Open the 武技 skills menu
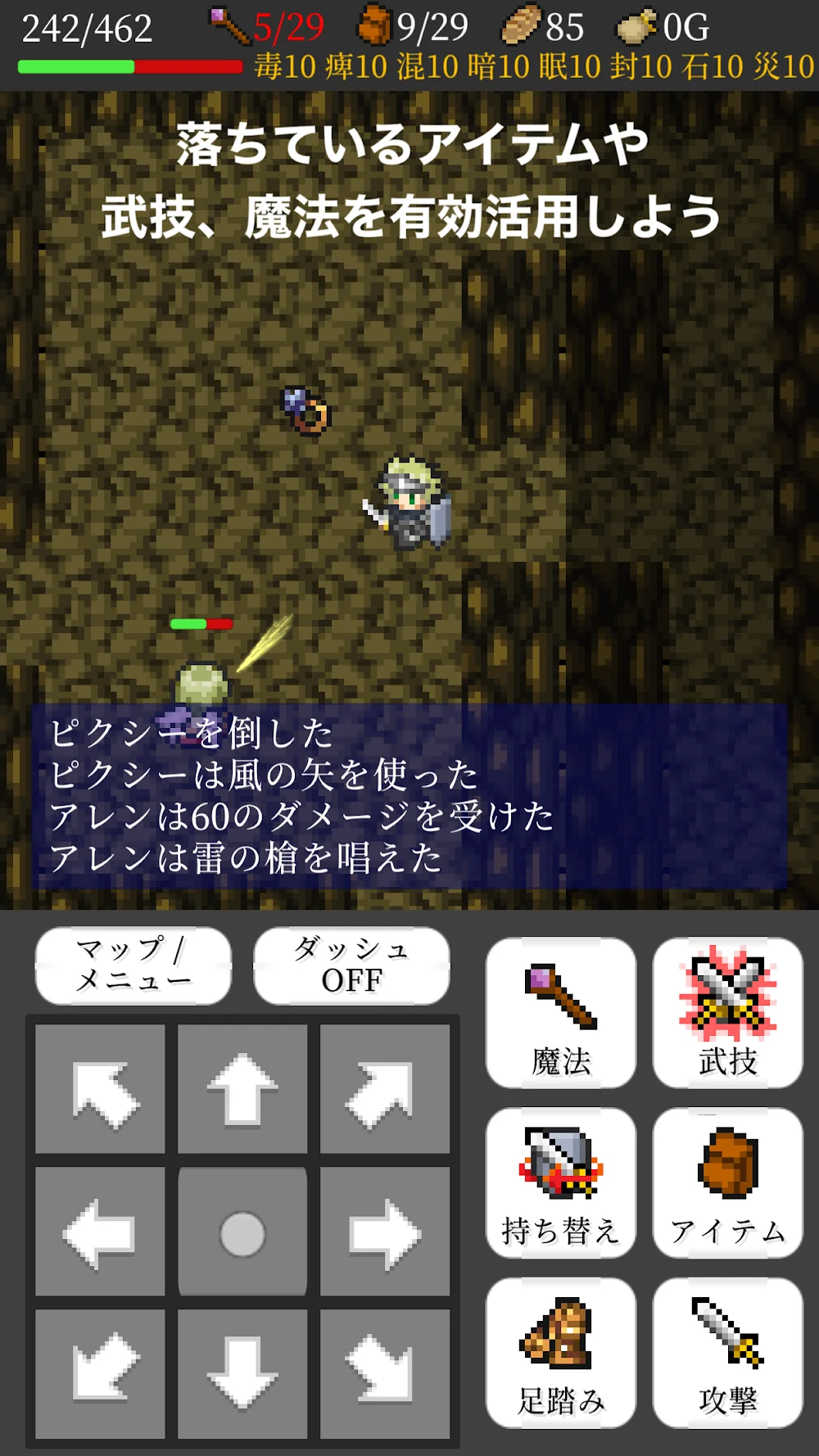This screenshot has height=1456, width=819. pos(727,1013)
